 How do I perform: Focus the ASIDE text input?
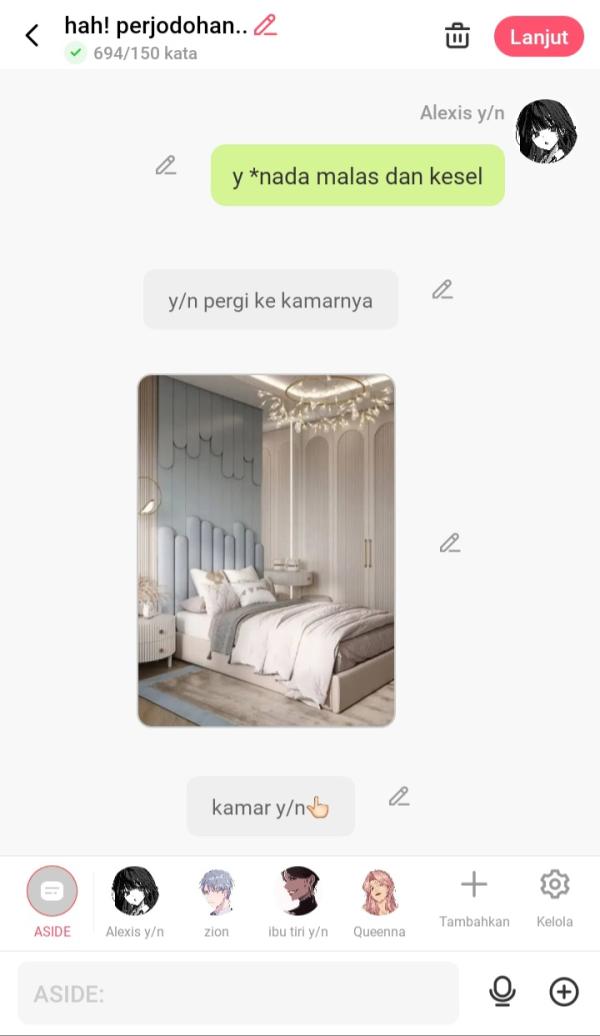[x=238, y=993]
